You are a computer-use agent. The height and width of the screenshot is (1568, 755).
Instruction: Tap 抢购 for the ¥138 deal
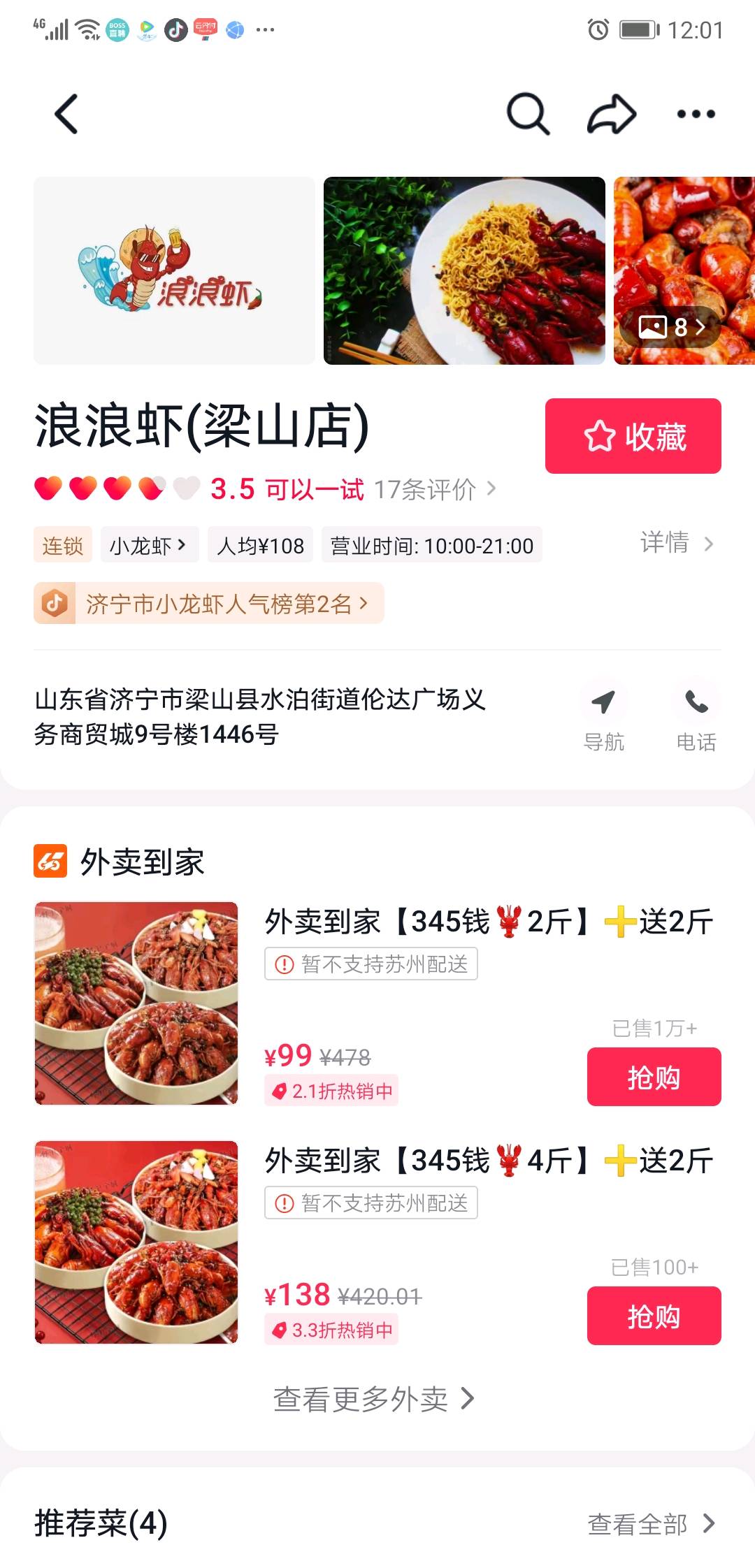click(654, 1316)
